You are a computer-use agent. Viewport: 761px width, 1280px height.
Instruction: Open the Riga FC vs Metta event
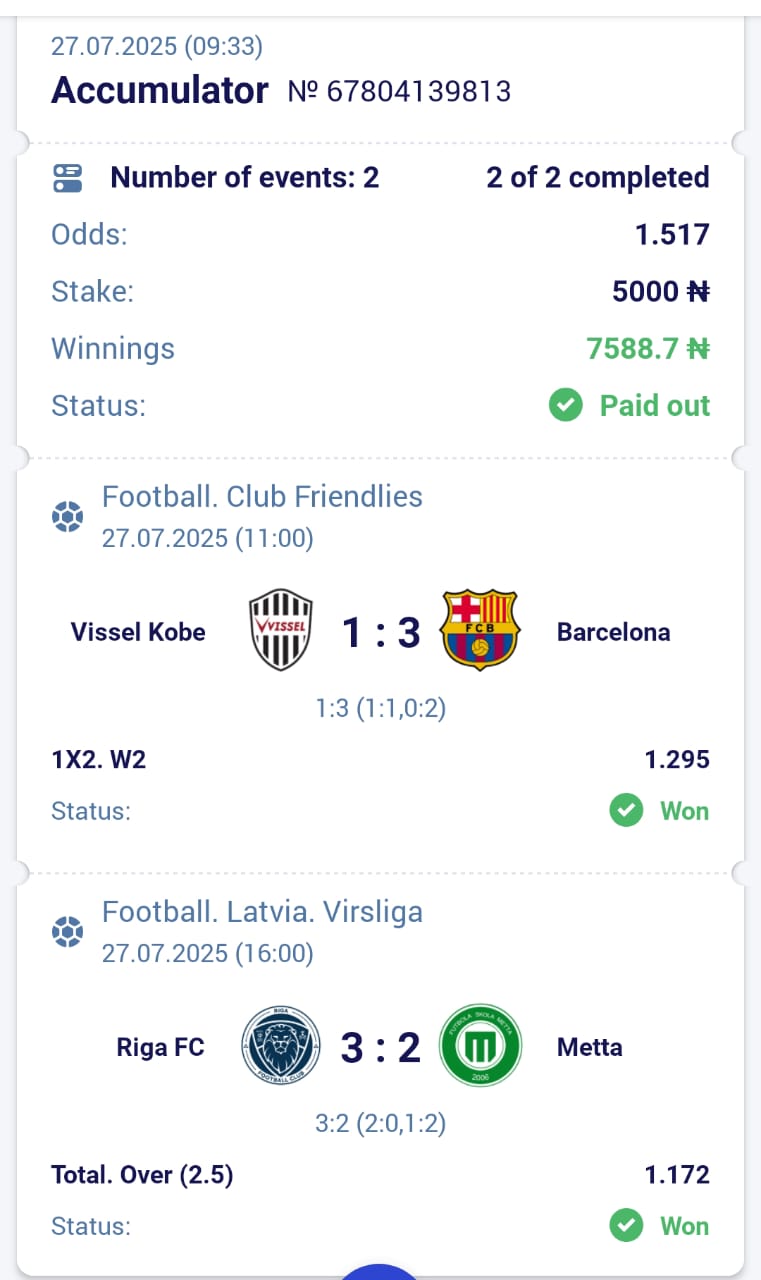click(380, 1047)
